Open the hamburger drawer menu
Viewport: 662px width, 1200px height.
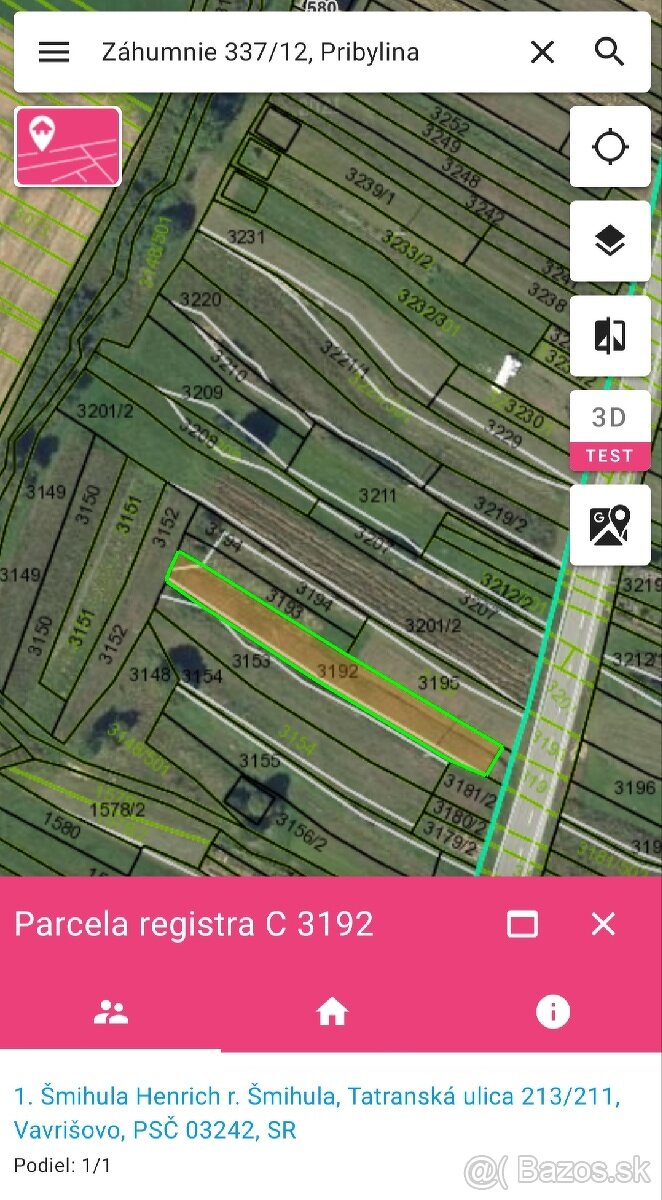coord(54,52)
